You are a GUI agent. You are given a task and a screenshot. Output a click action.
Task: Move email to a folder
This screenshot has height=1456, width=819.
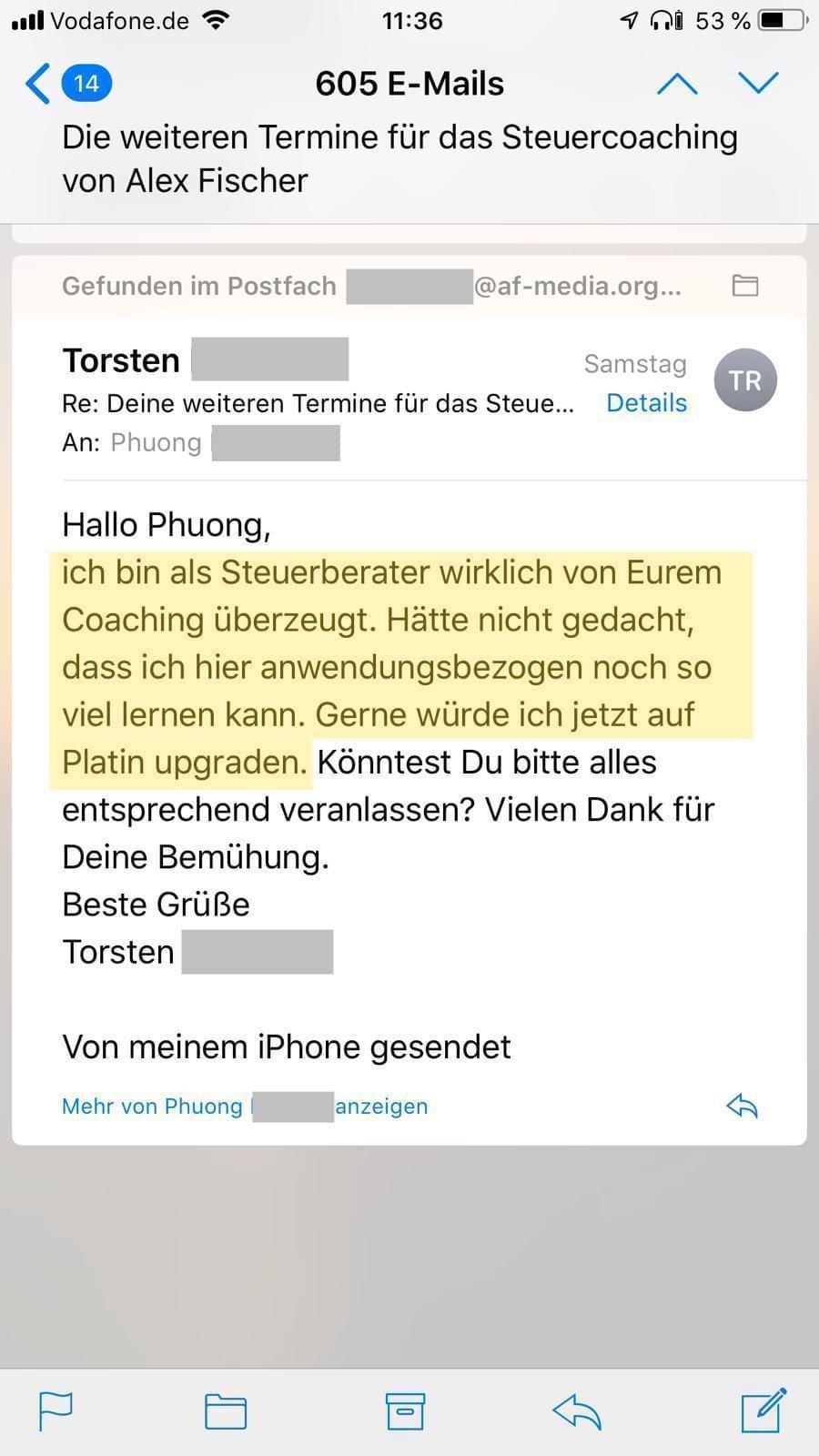225,1411
